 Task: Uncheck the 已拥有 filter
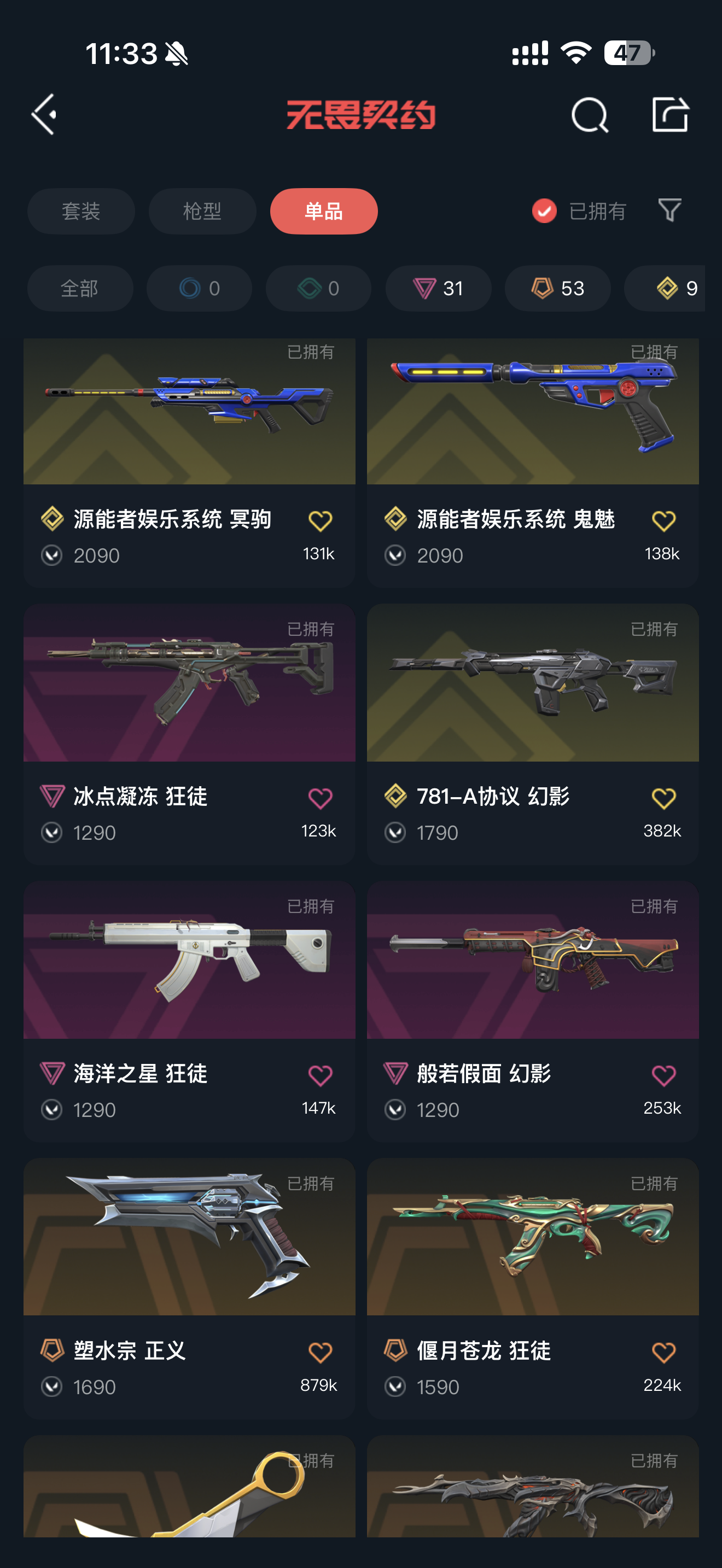point(544,211)
